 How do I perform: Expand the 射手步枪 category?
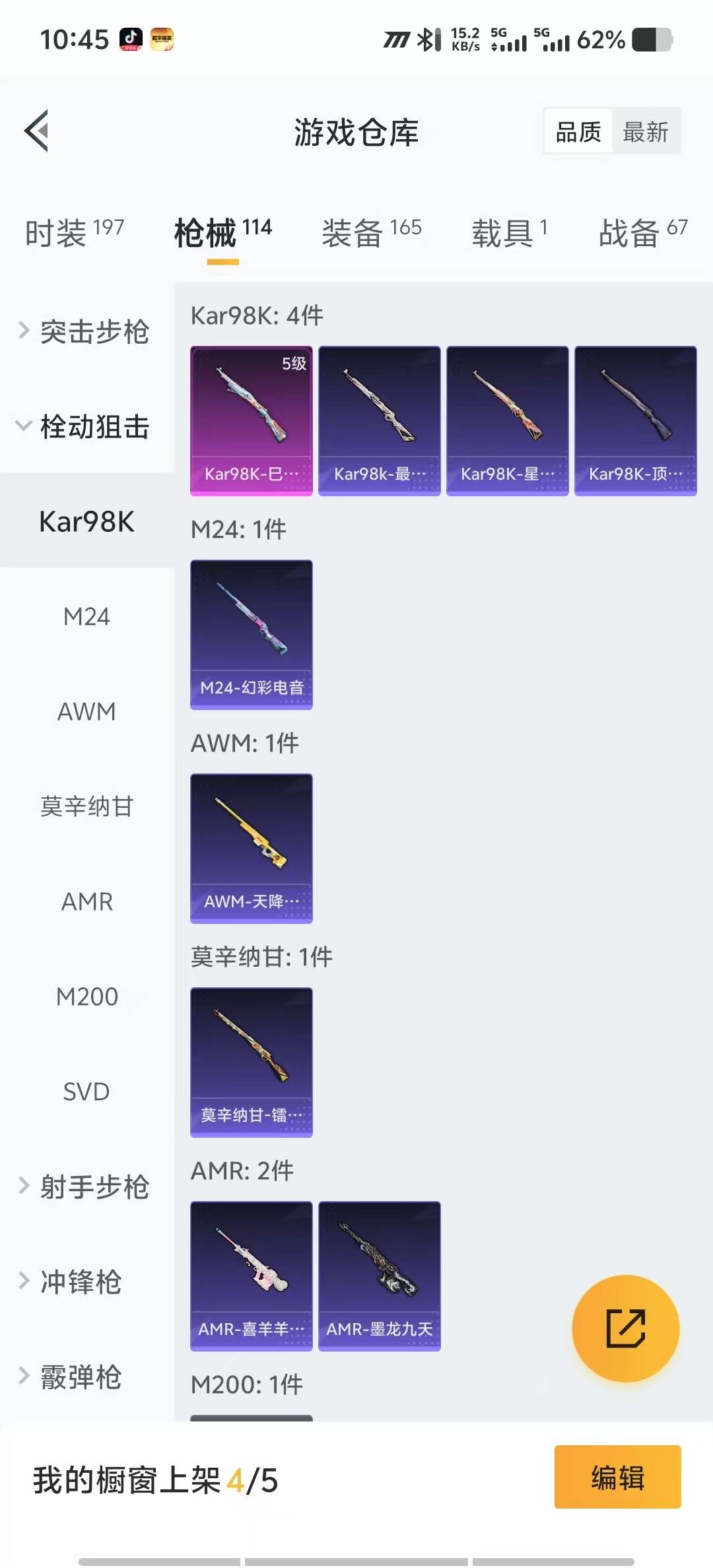pyautogui.click(x=86, y=1187)
